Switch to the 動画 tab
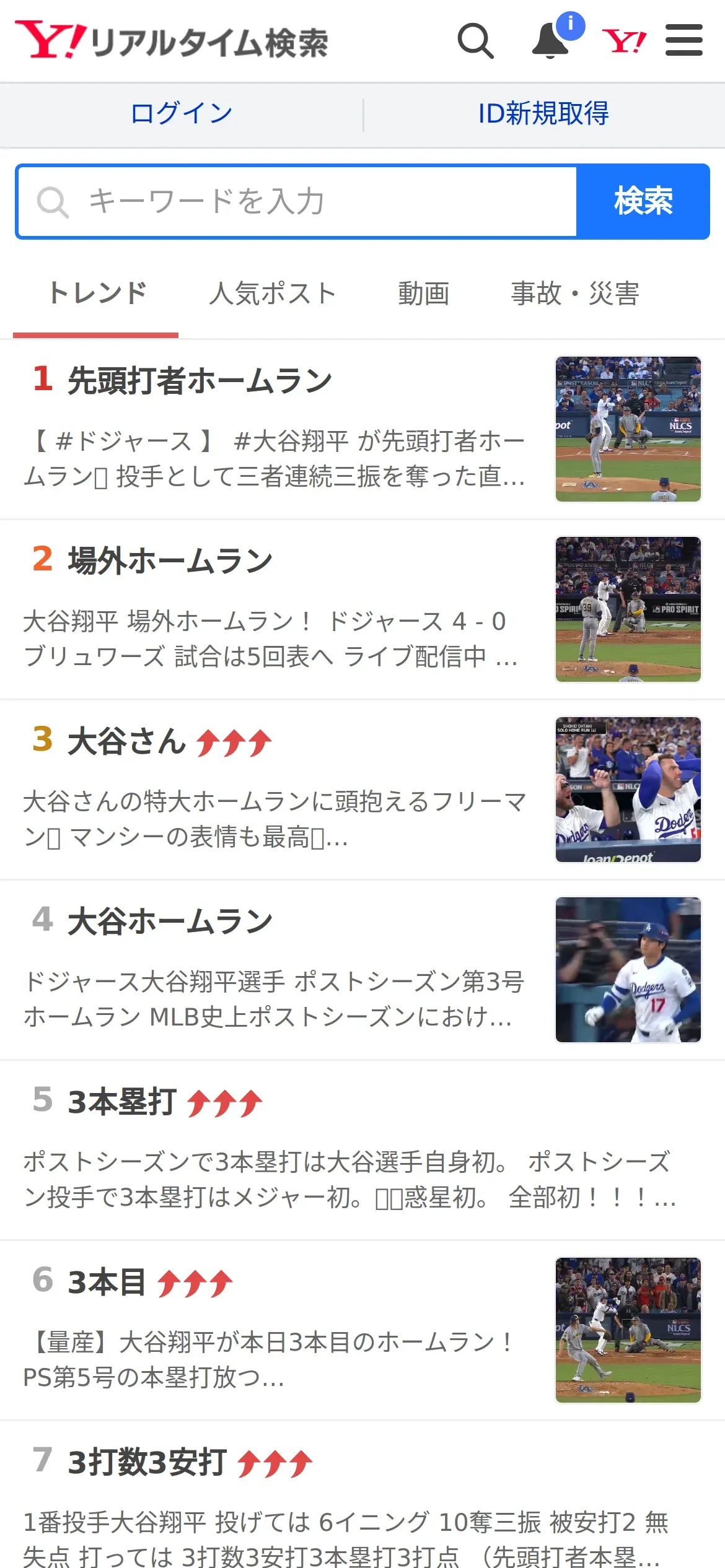This screenshot has width=725, height=1568. tap(423, 294)
